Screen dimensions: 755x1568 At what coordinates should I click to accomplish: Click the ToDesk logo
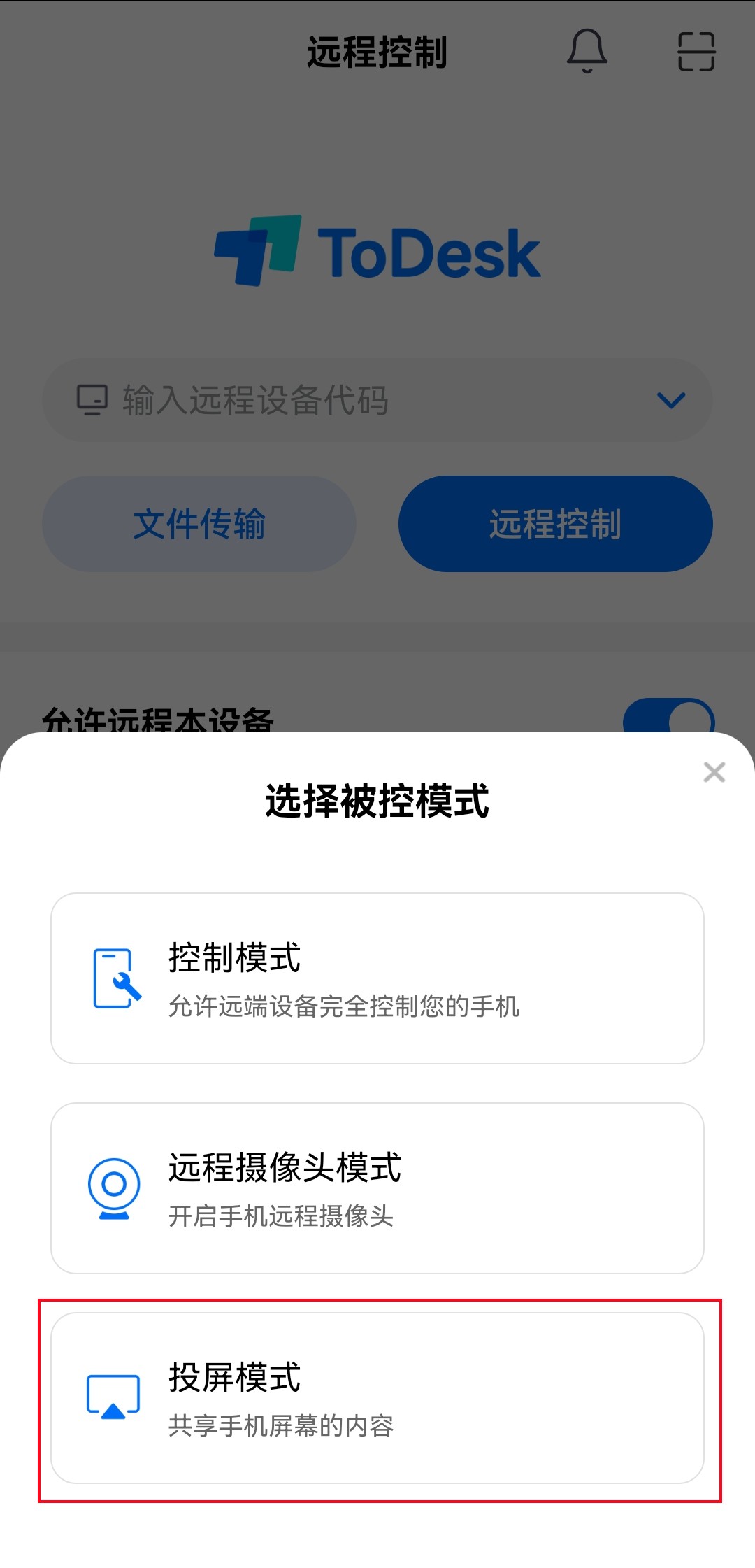(377, 252)
